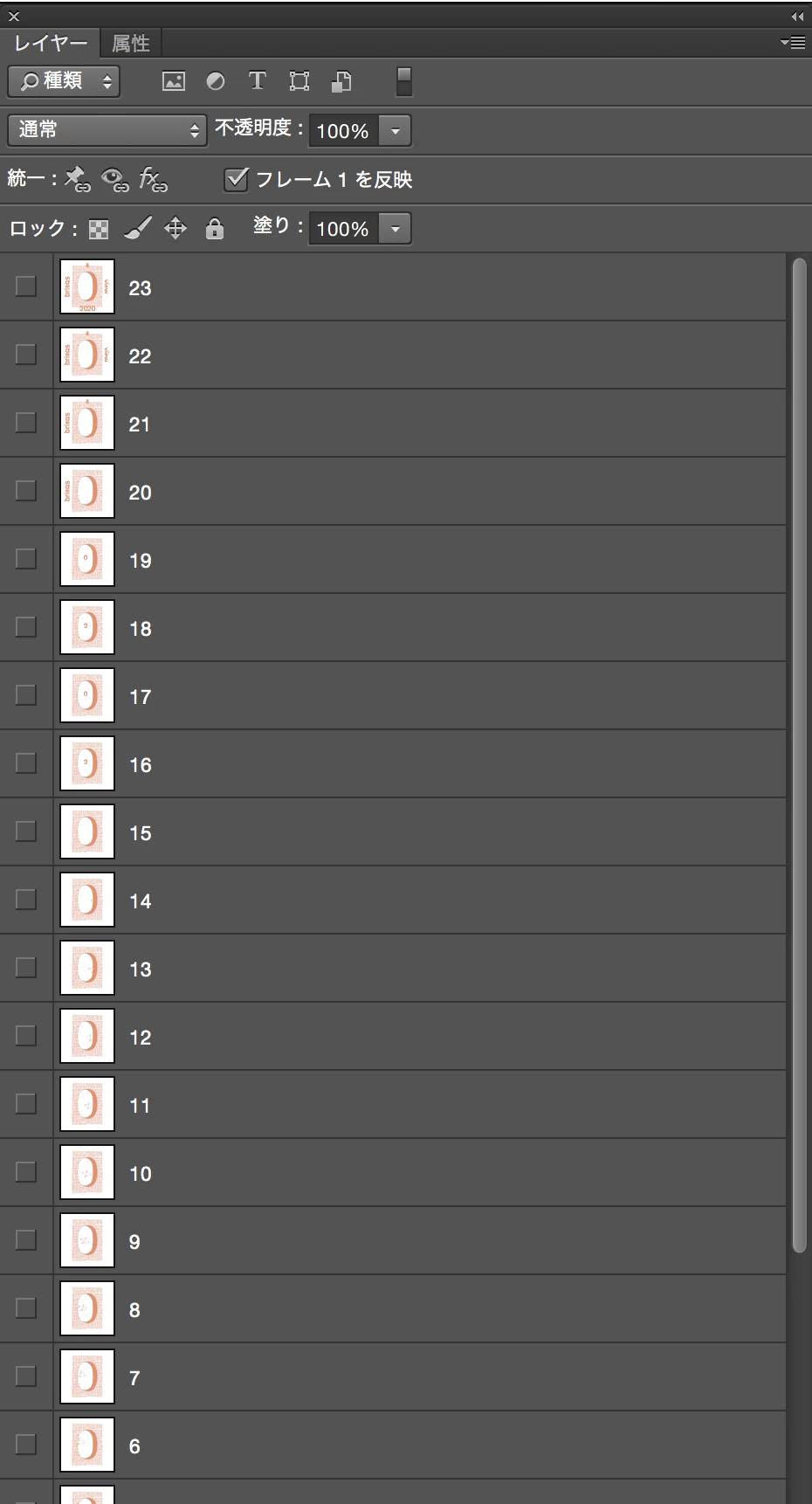Collapse the panel with double arrows

[797, 16]
